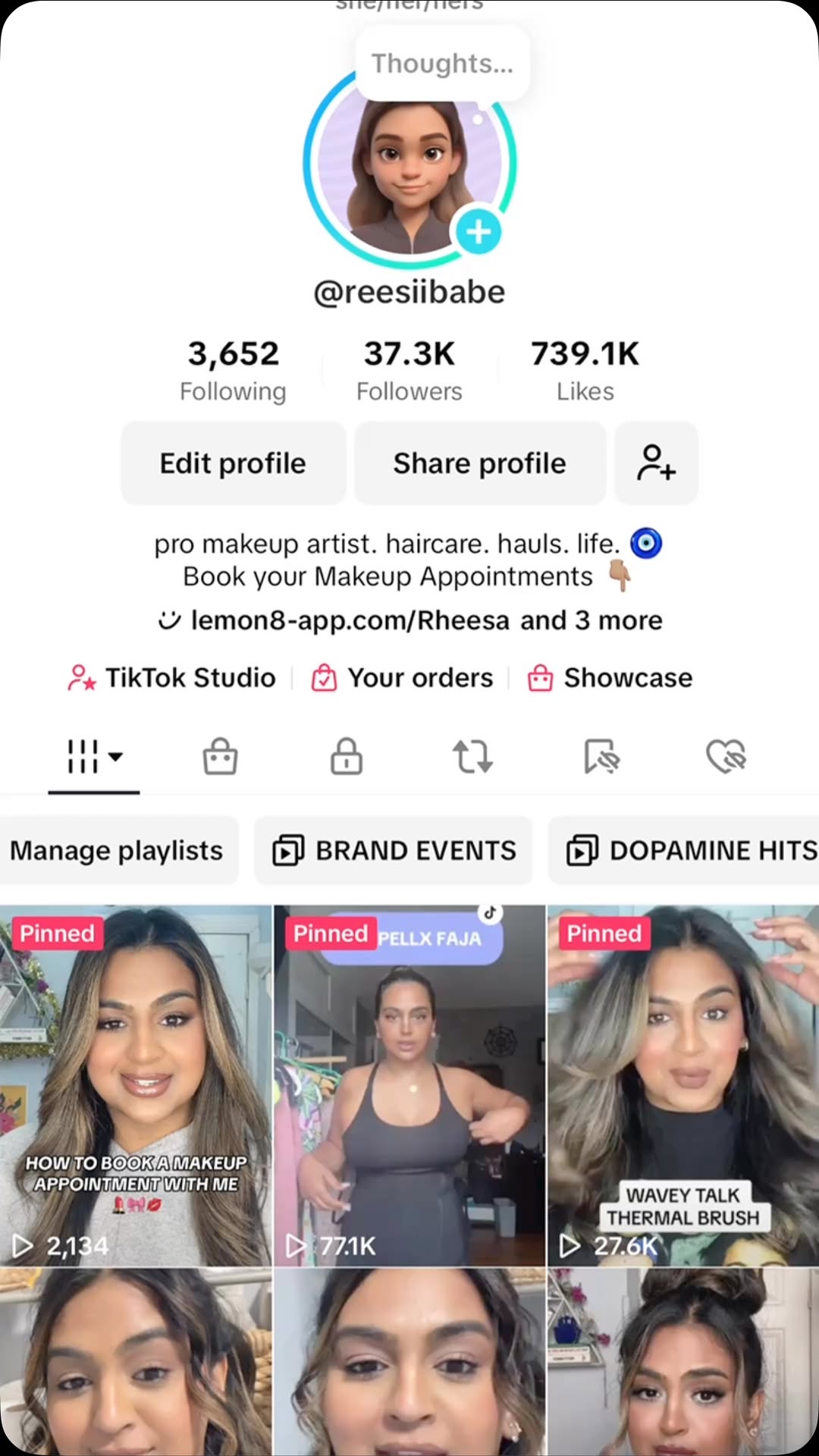Play the Wavey Talk Thermal Brush video
This screenshot has width=819, height=1456.
(682, 1084)
